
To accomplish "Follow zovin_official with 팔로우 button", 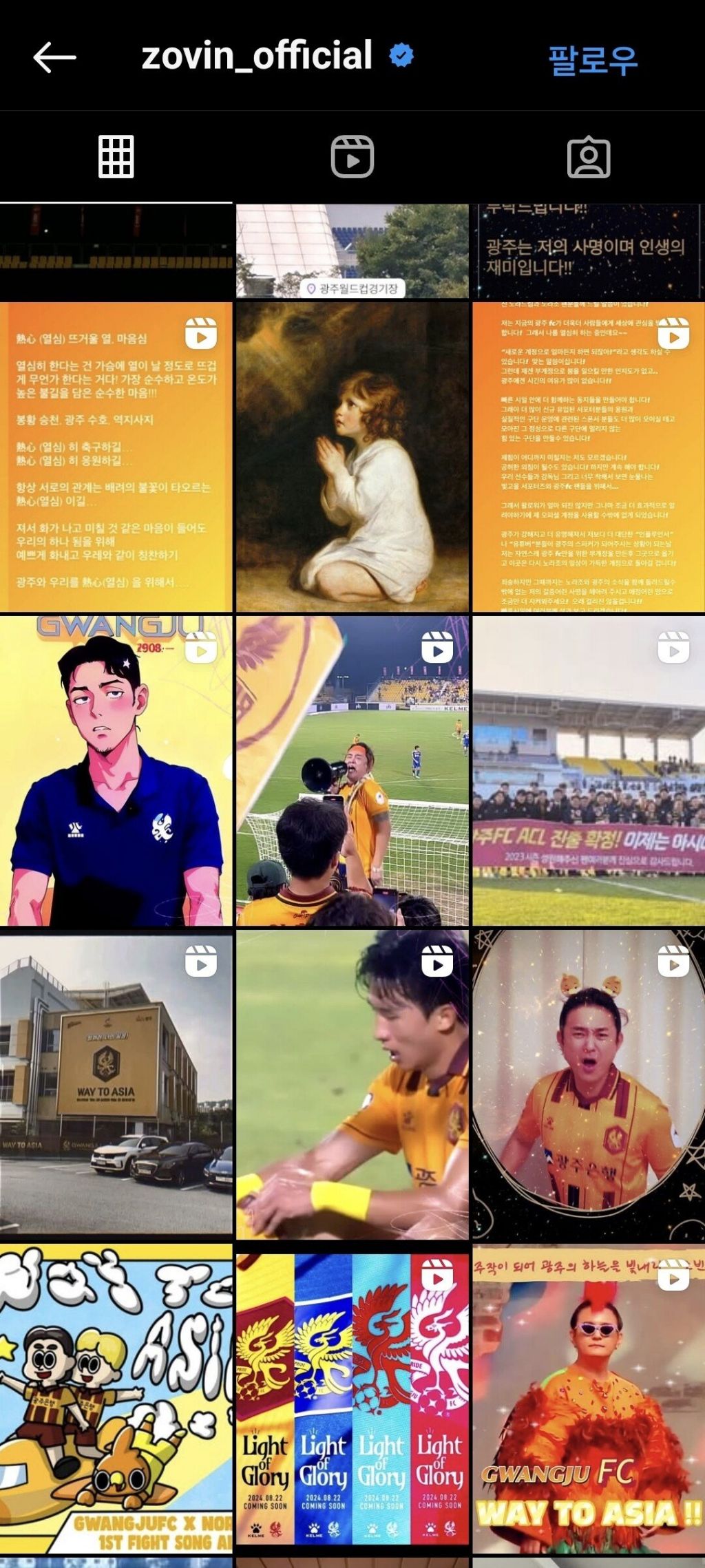I will [593, 60].
